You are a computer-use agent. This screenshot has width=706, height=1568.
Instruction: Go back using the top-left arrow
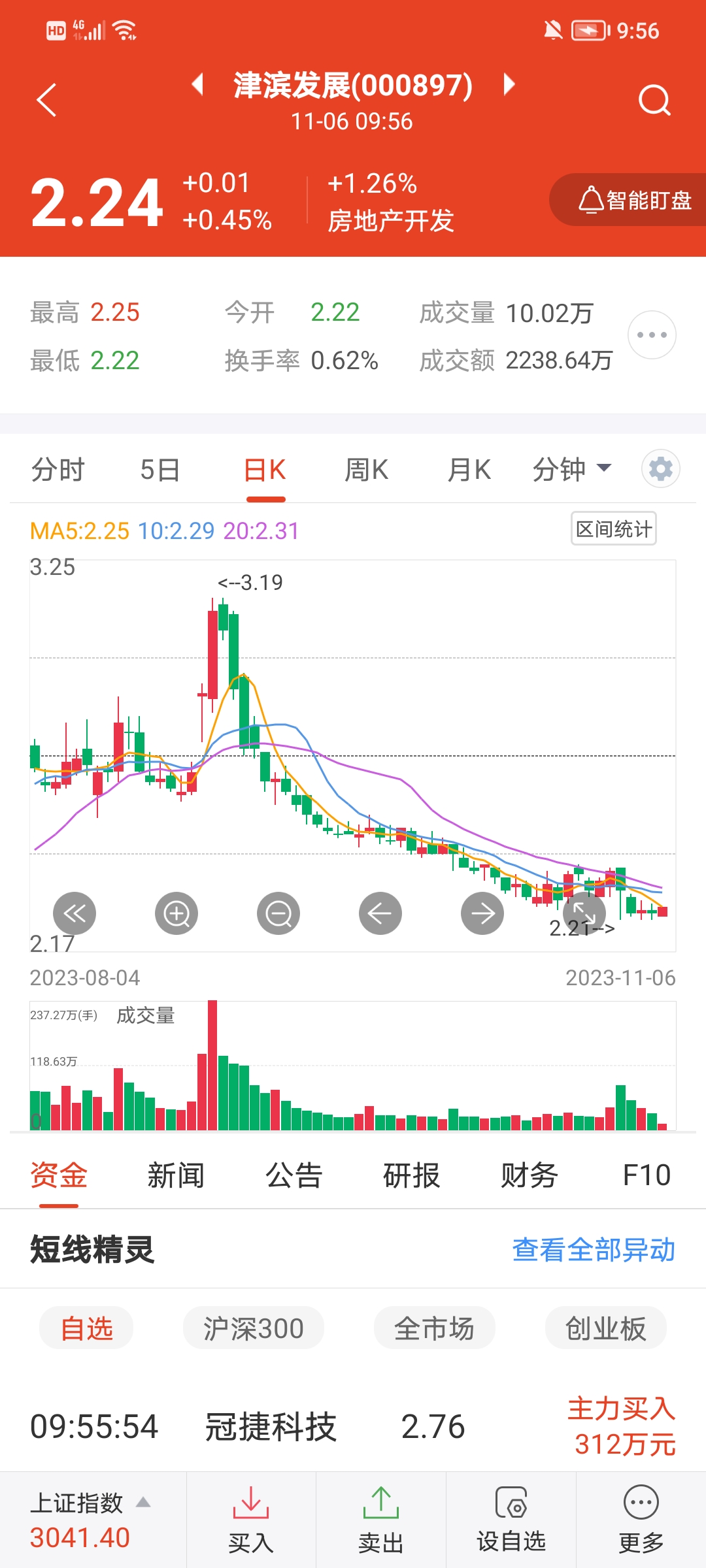(47, 100)
